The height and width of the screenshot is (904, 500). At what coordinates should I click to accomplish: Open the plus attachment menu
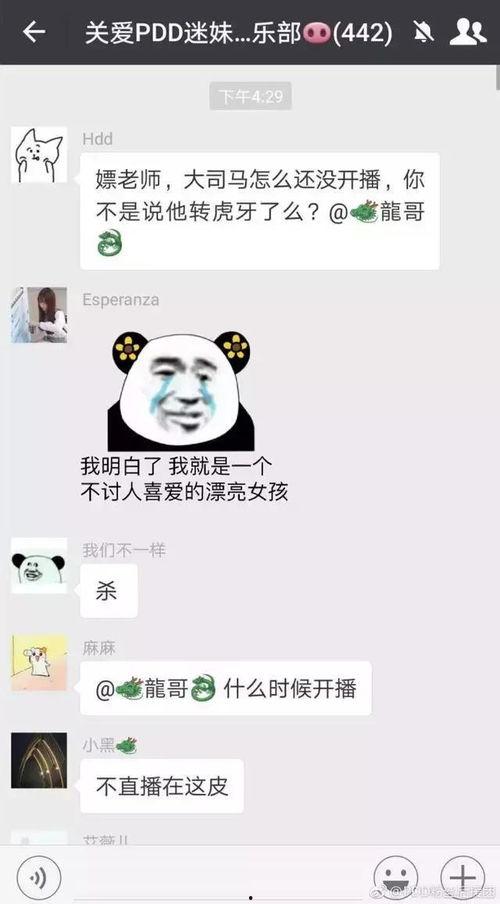tap(462, 877)
